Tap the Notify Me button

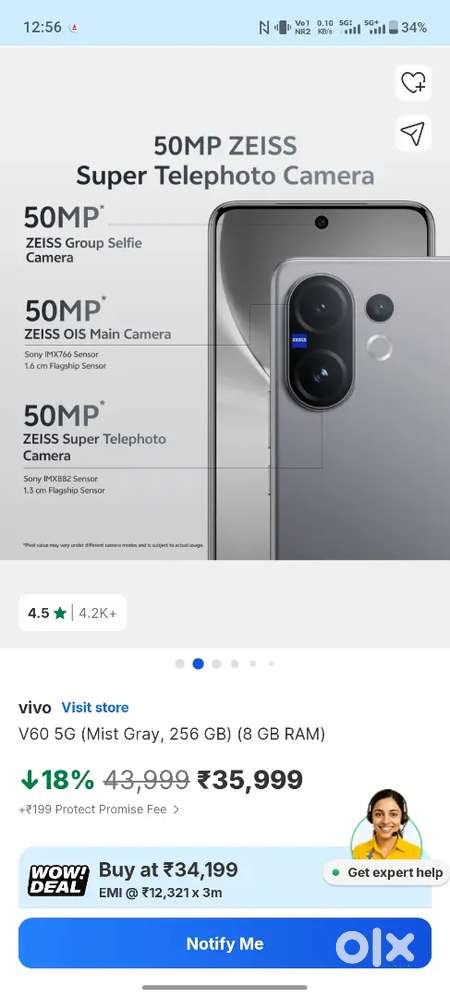click(x=225, y=943)
